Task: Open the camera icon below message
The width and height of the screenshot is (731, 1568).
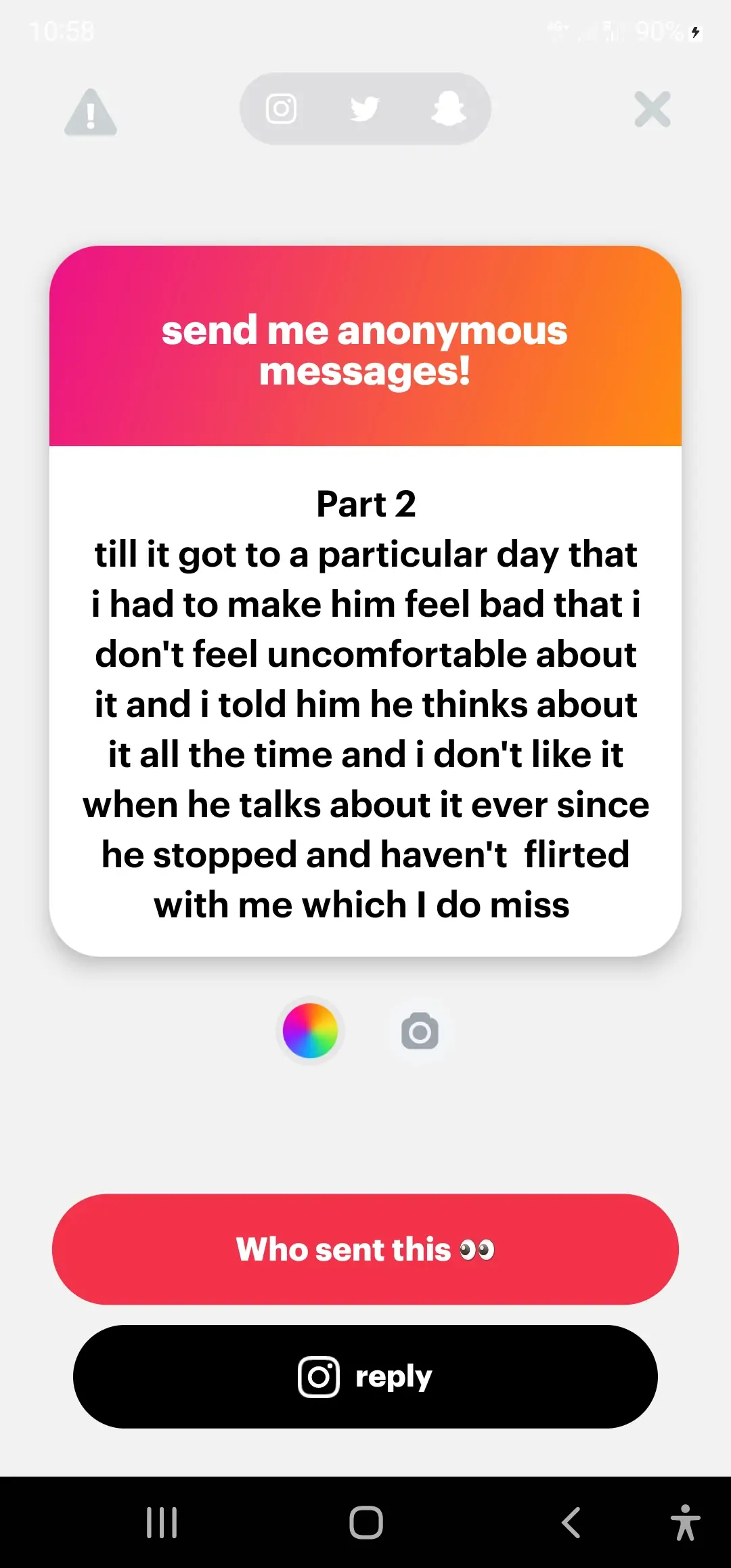Action: click(x=420, y=1032)
